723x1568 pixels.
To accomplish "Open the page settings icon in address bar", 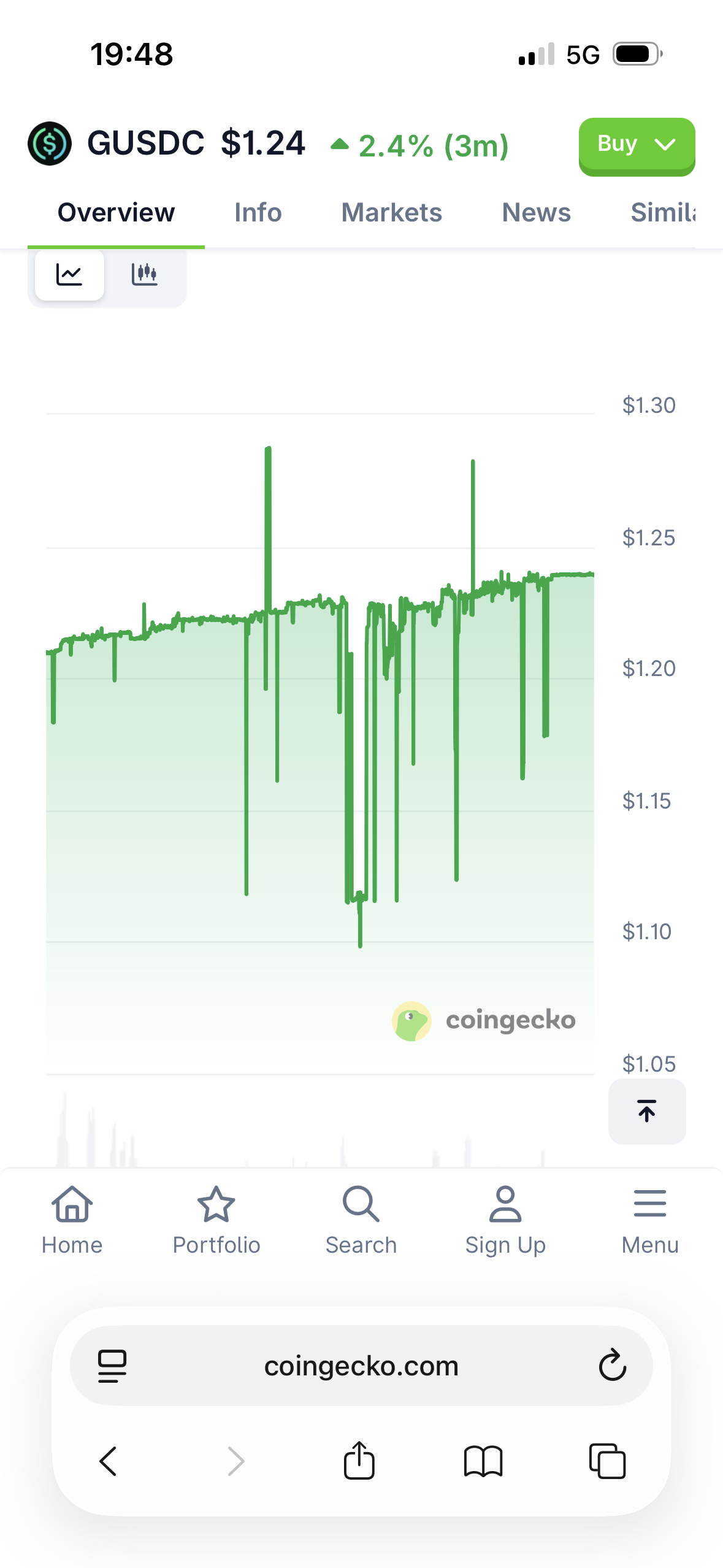I will [112, 1366].
